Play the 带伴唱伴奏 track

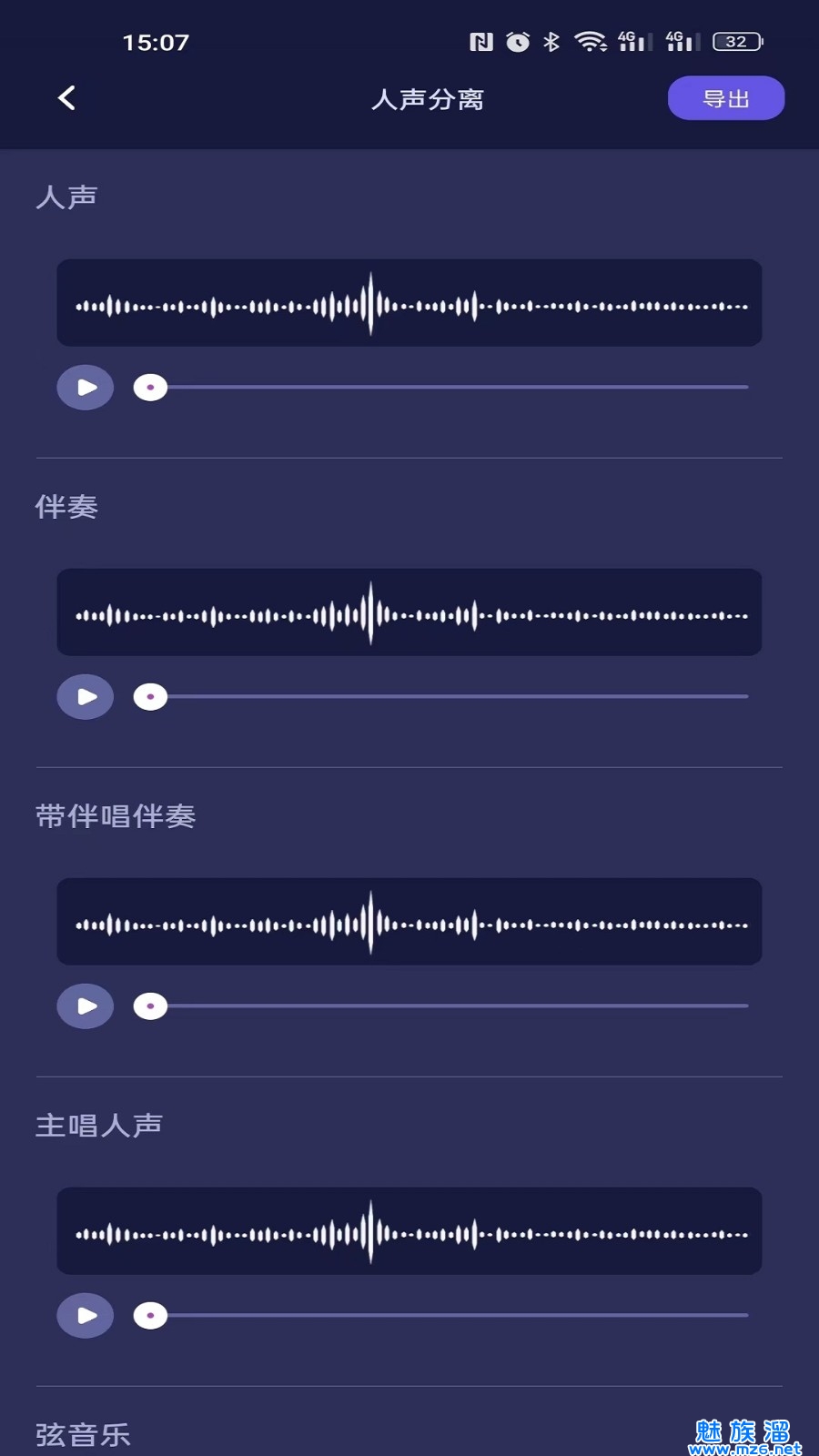click(x=86, y=1006)
